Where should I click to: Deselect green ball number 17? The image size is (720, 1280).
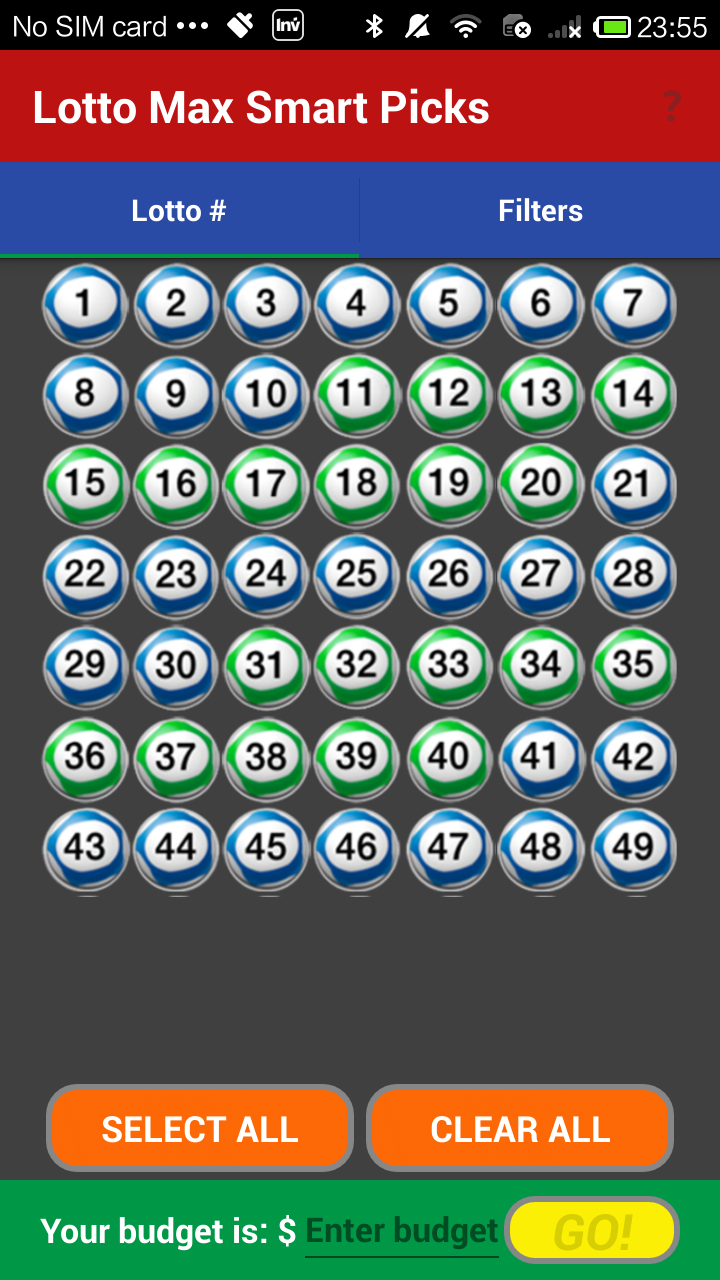point(266,485)
